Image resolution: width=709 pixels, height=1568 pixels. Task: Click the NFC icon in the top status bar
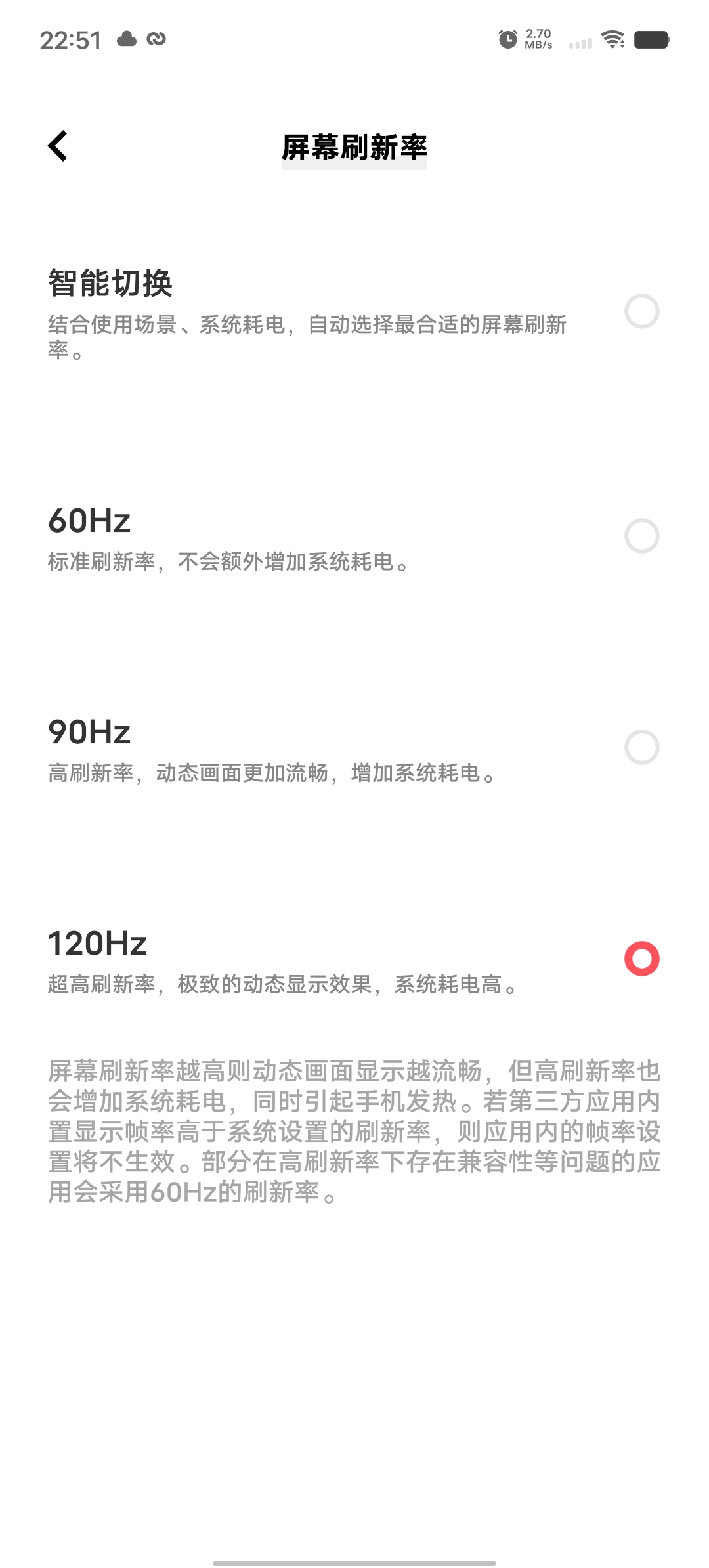coord(158,39)
